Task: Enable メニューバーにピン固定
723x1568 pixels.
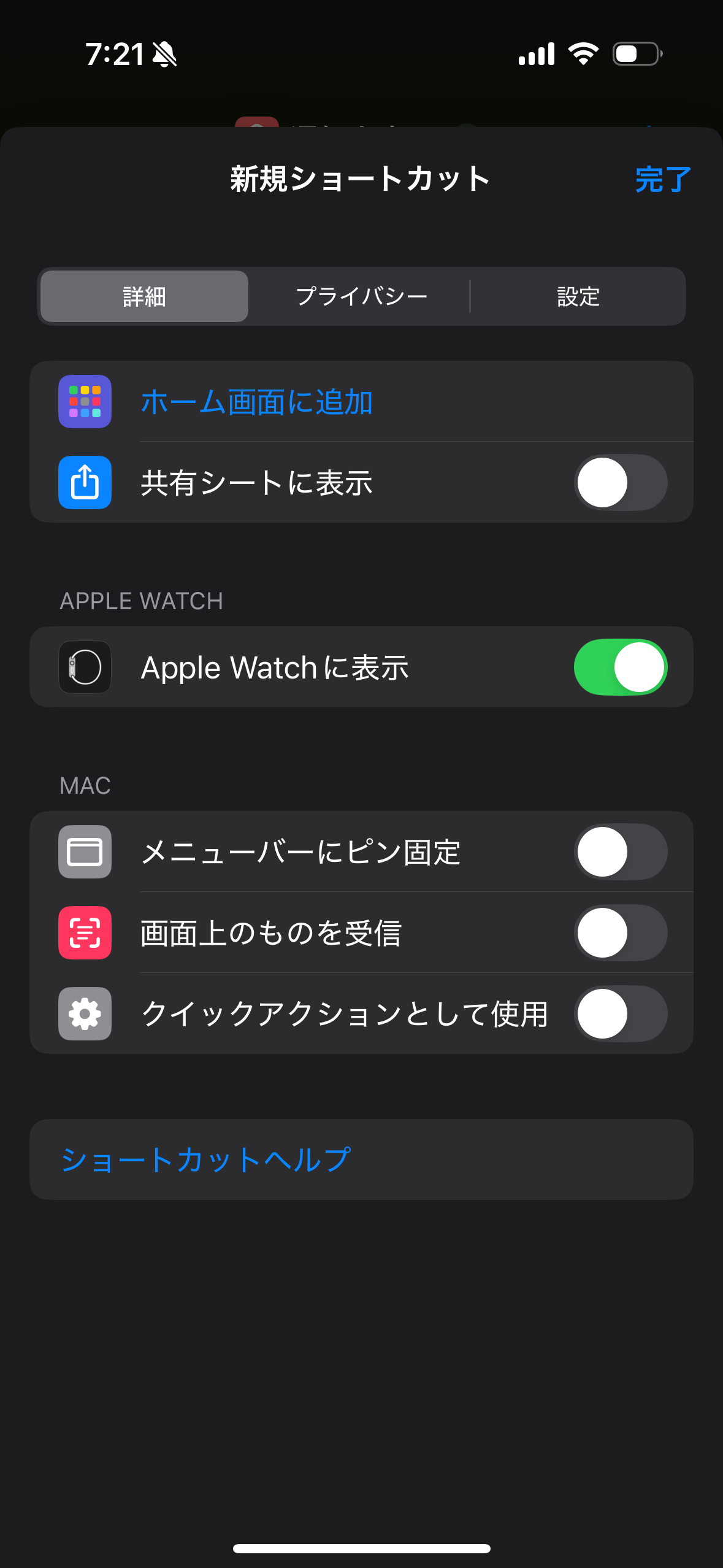Action: [621, 851]
